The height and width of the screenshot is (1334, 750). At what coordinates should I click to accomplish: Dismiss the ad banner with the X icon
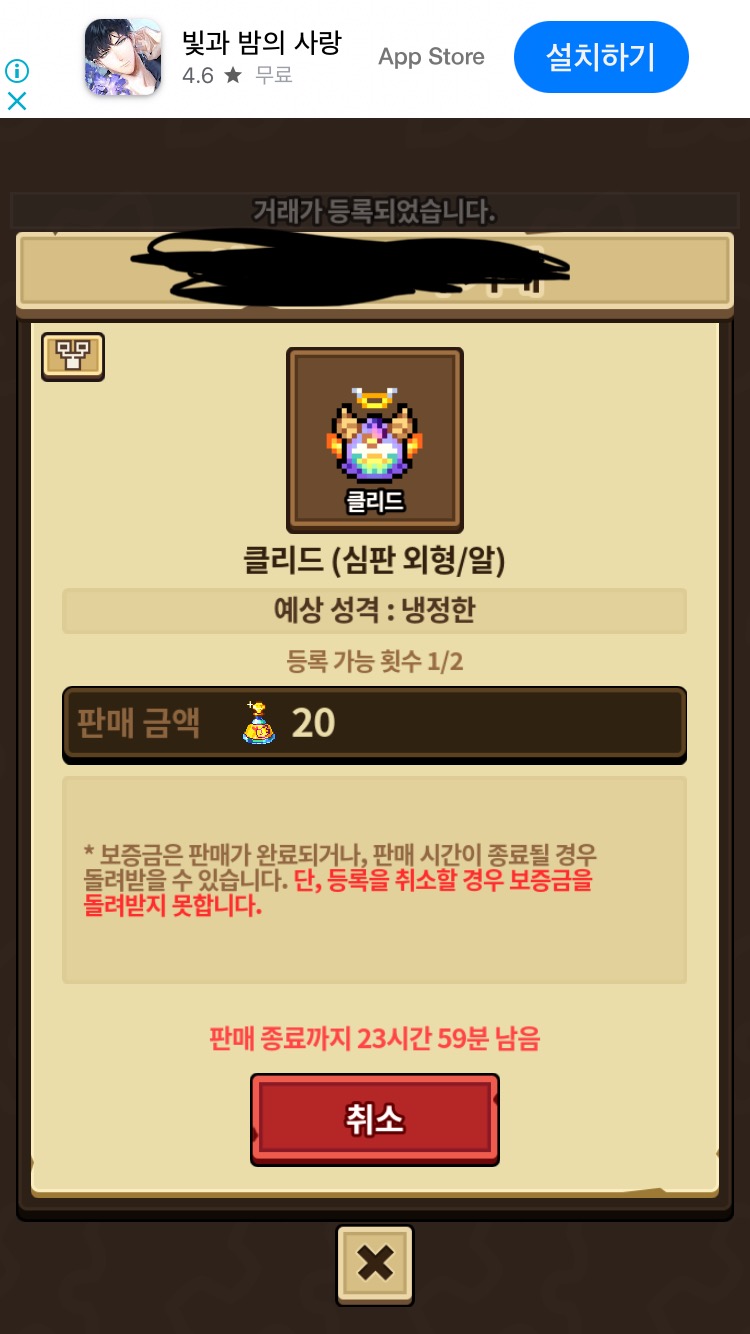(x=17, y=101)
